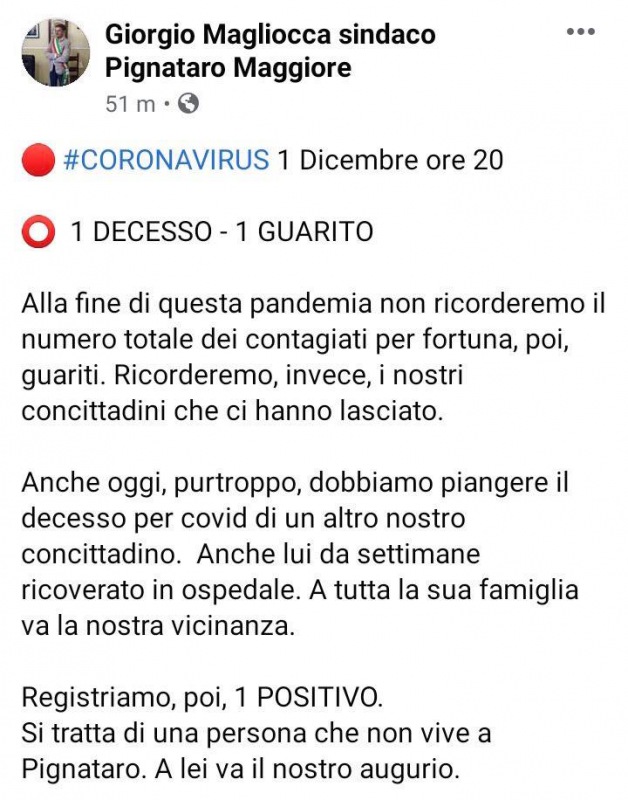628x800 pixels.
Task: Open the #CORONAVIRUS hashtag
Action: (166, 160)
